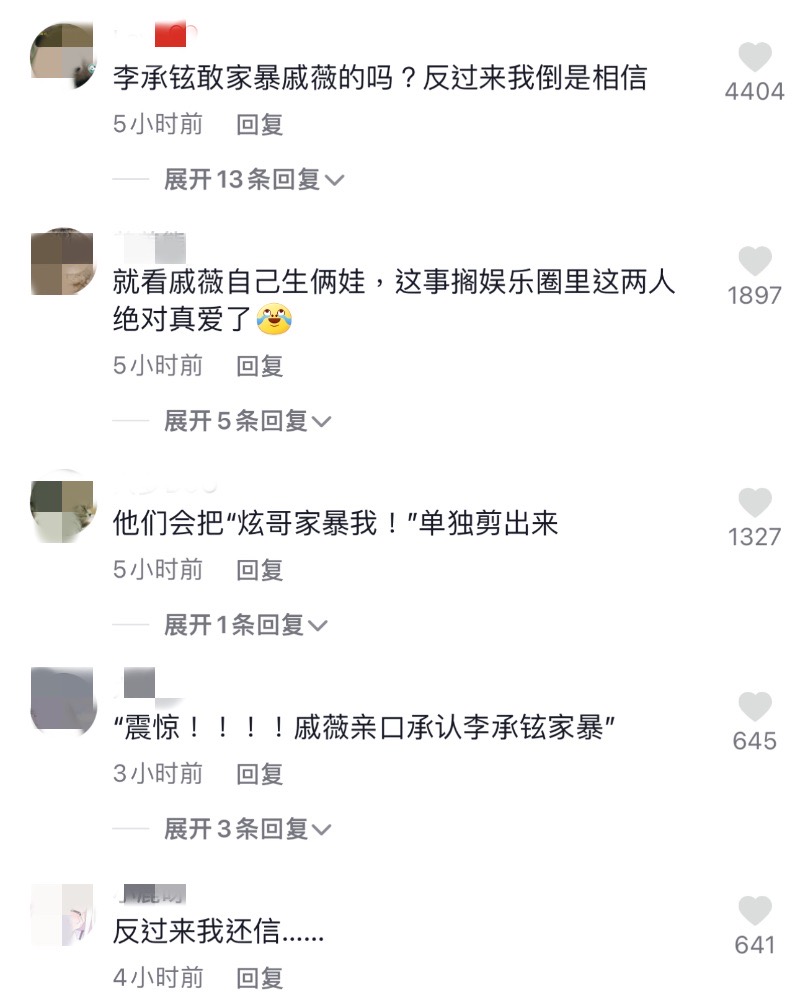
Task: Open avatar of the 他们会把“炫哥家暴我！” commenter
Action: click(x=63, y=505)
